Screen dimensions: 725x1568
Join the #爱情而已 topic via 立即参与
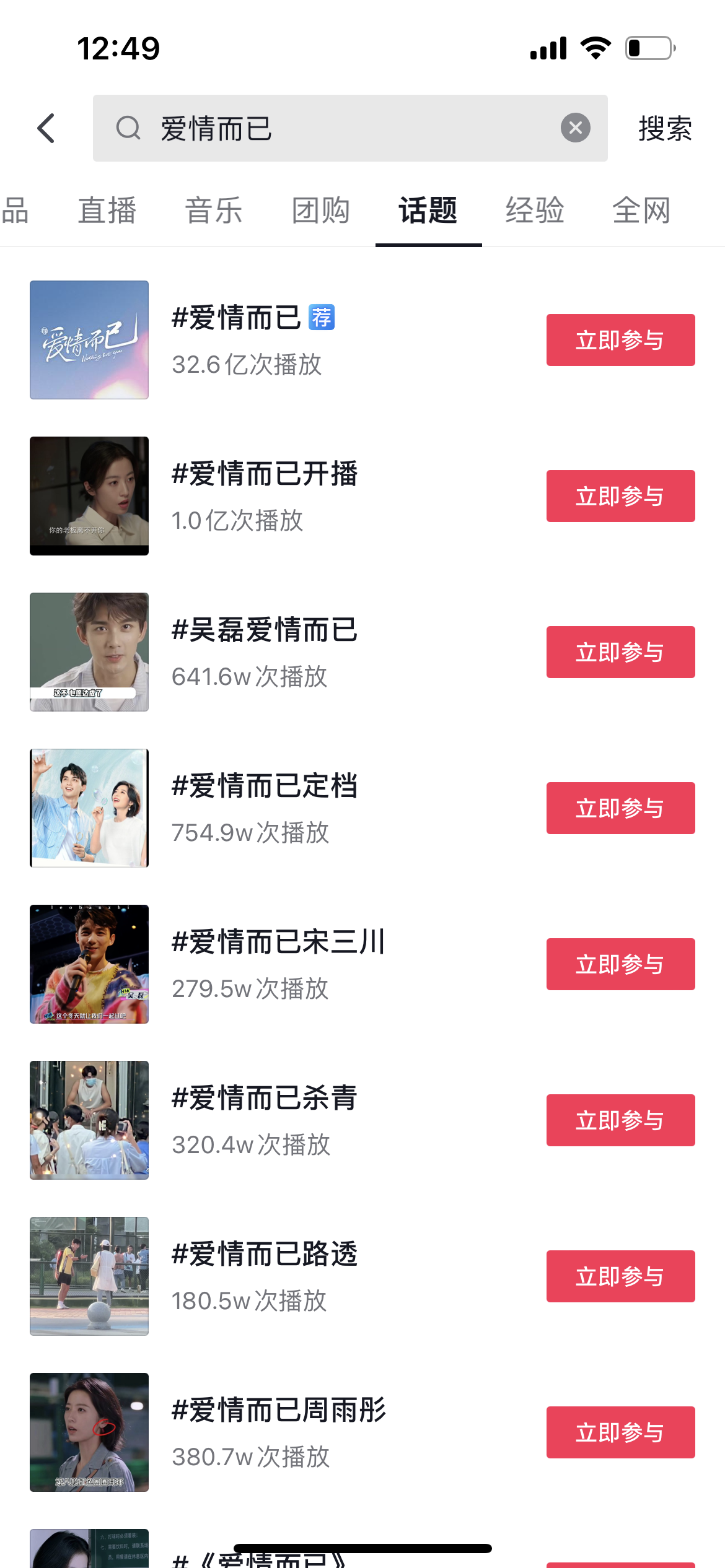pos(620,340)
